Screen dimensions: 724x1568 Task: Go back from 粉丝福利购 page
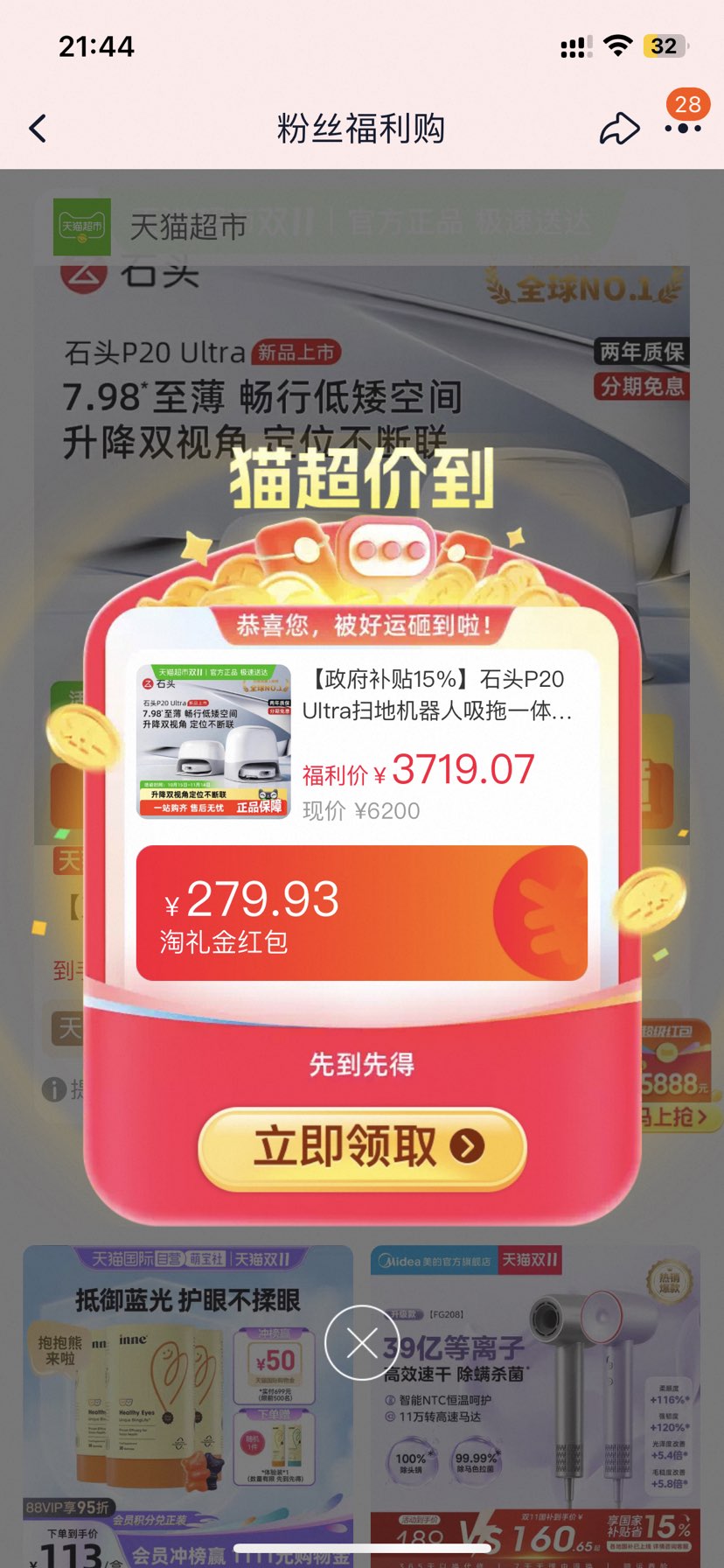(x=38, y=129)
